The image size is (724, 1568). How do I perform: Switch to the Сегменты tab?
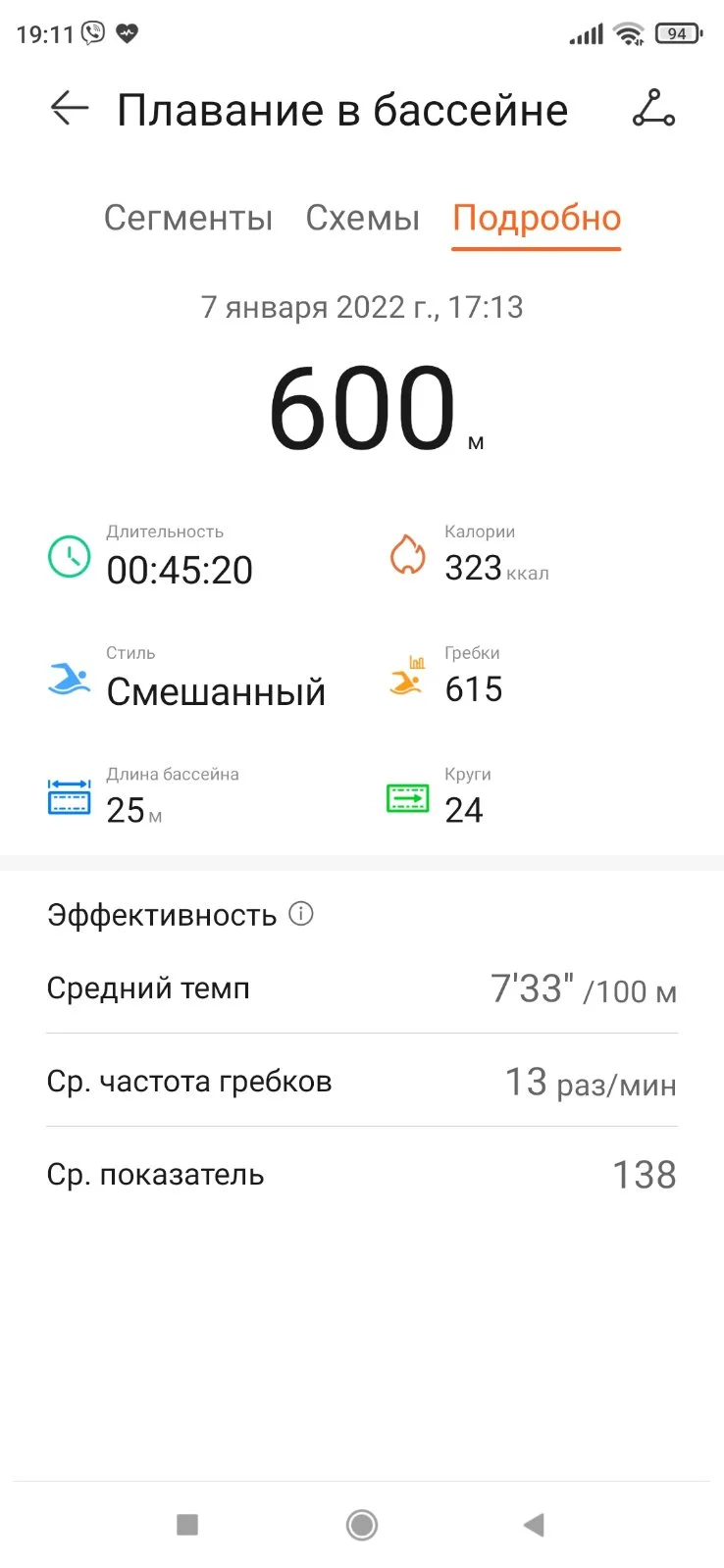coord(188,218)
